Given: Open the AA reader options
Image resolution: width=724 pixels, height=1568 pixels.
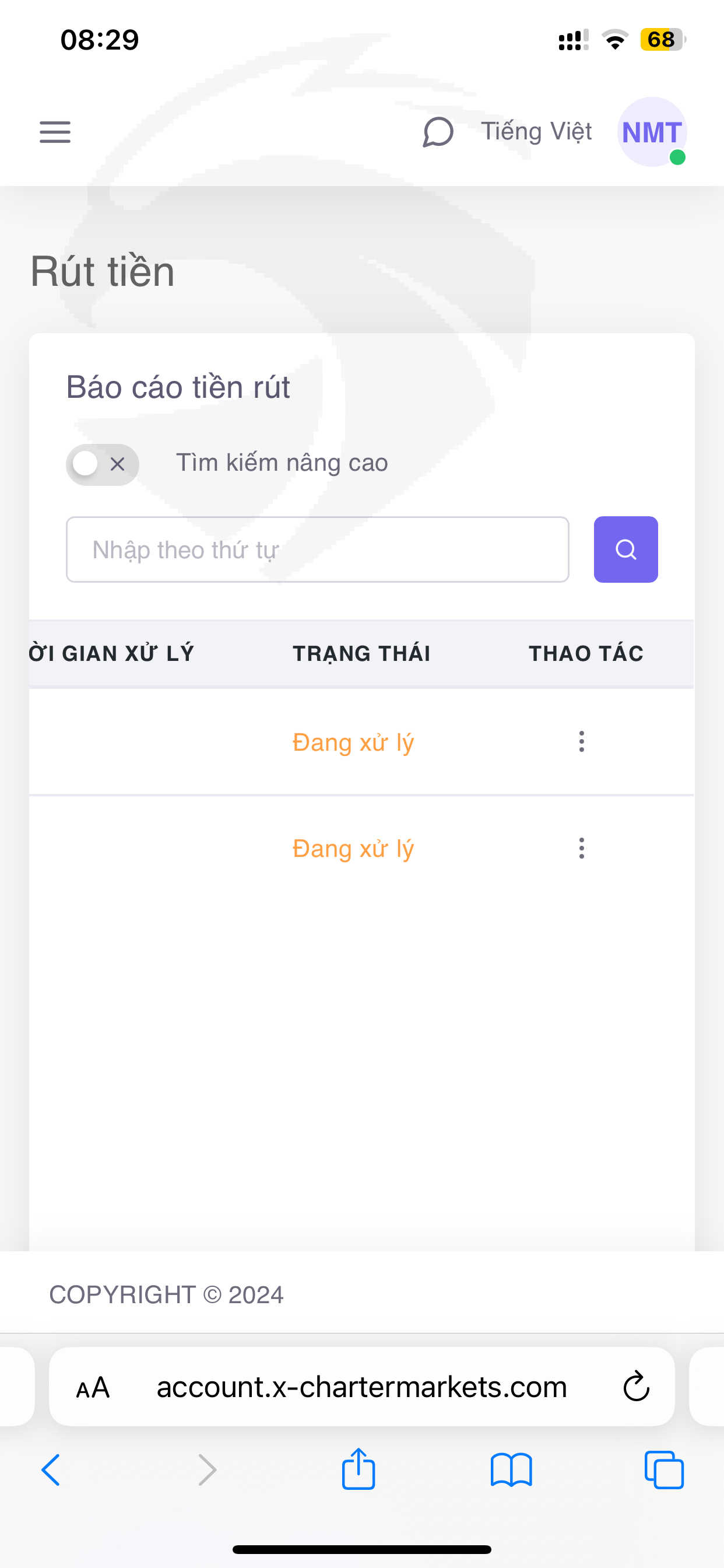Looking at the screenshot, I should point(93,1388).
